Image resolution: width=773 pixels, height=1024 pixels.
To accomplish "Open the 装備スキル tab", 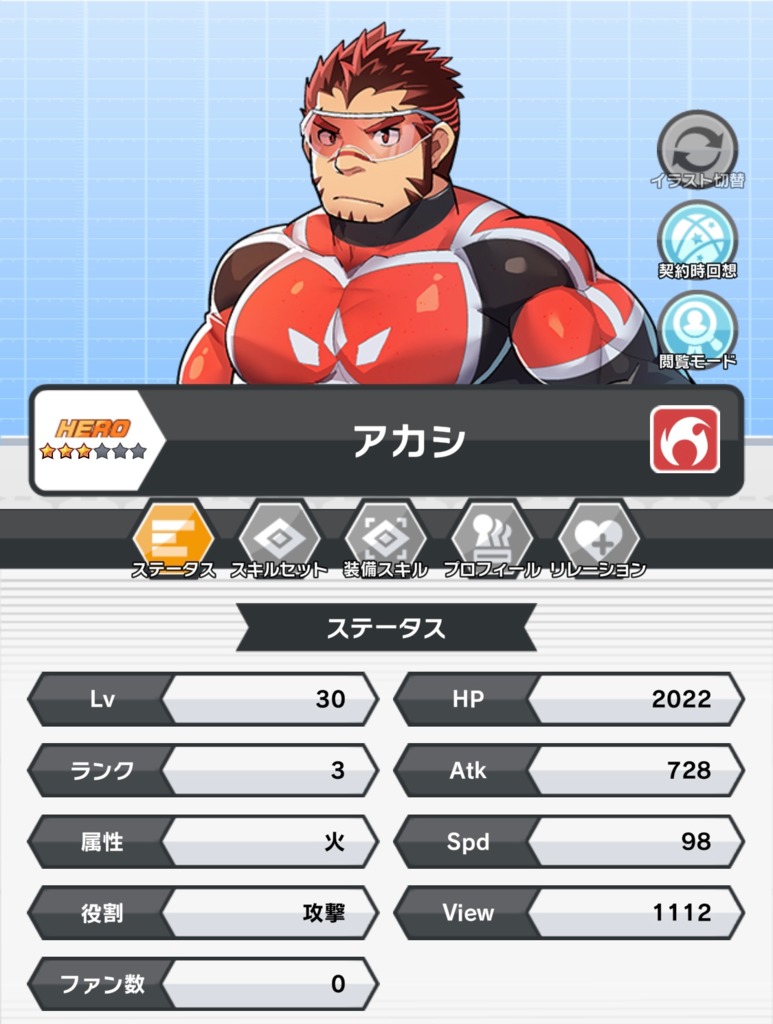I will (385, 540).
